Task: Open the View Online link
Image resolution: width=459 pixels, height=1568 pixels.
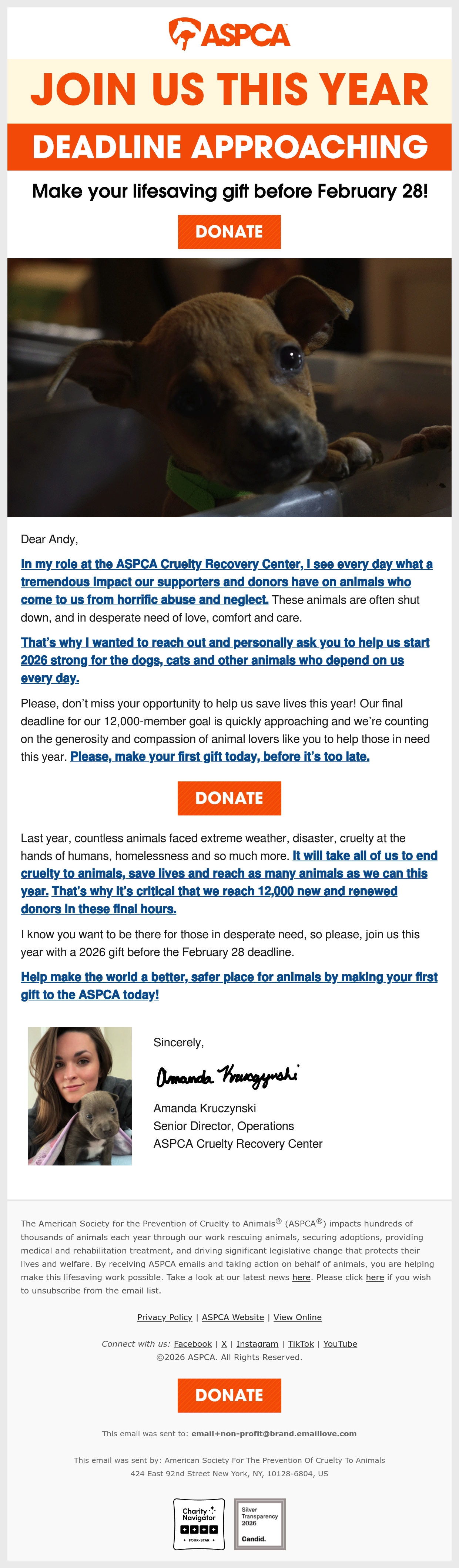Action: (x=298, y=1317)
